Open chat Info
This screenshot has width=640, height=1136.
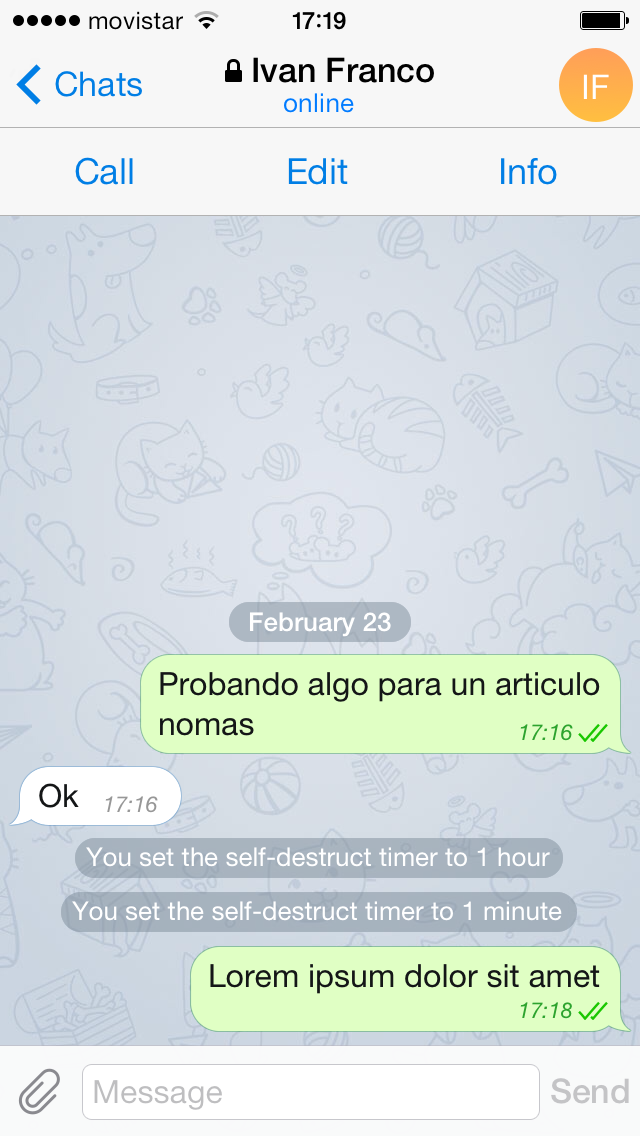point(528,172)
